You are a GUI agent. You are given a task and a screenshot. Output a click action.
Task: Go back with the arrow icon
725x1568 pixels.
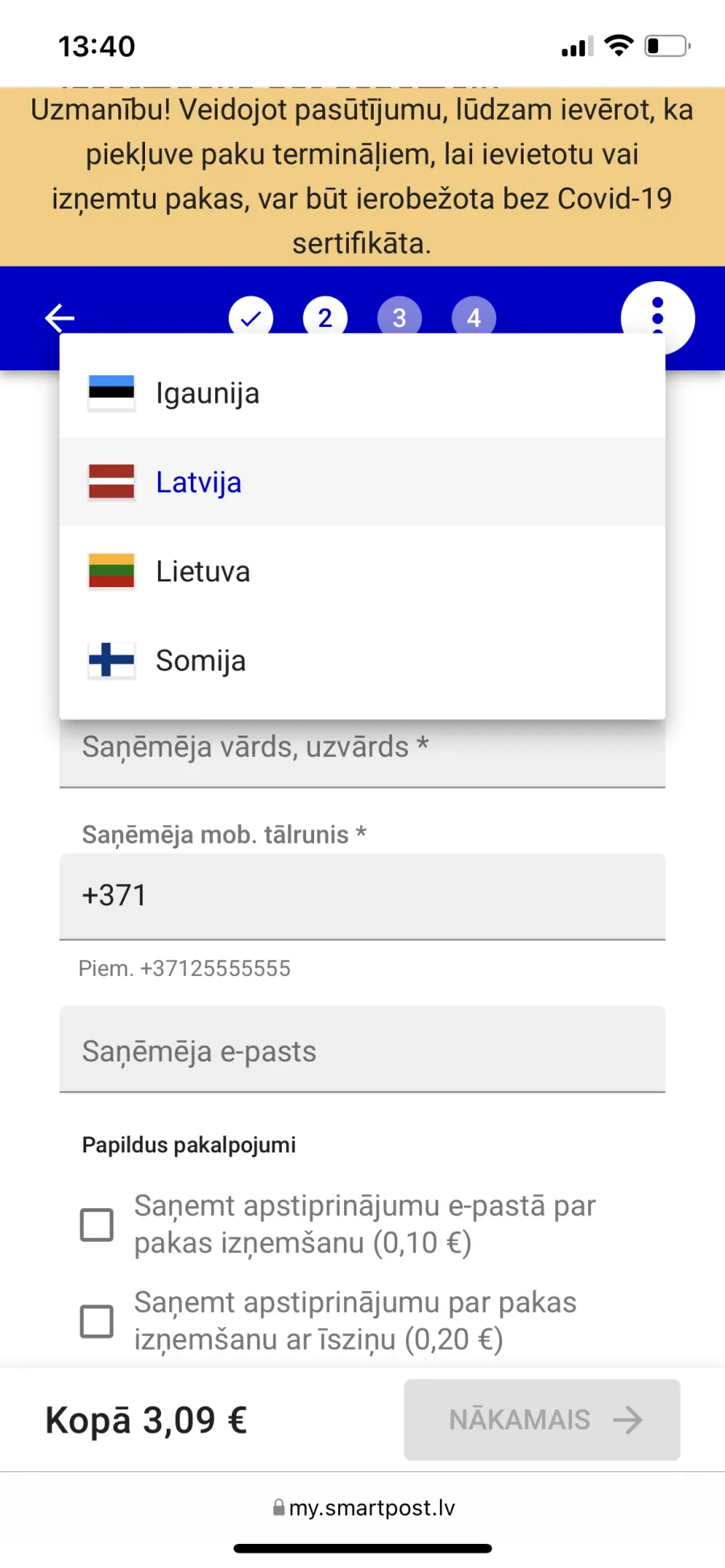pos(60,318)
